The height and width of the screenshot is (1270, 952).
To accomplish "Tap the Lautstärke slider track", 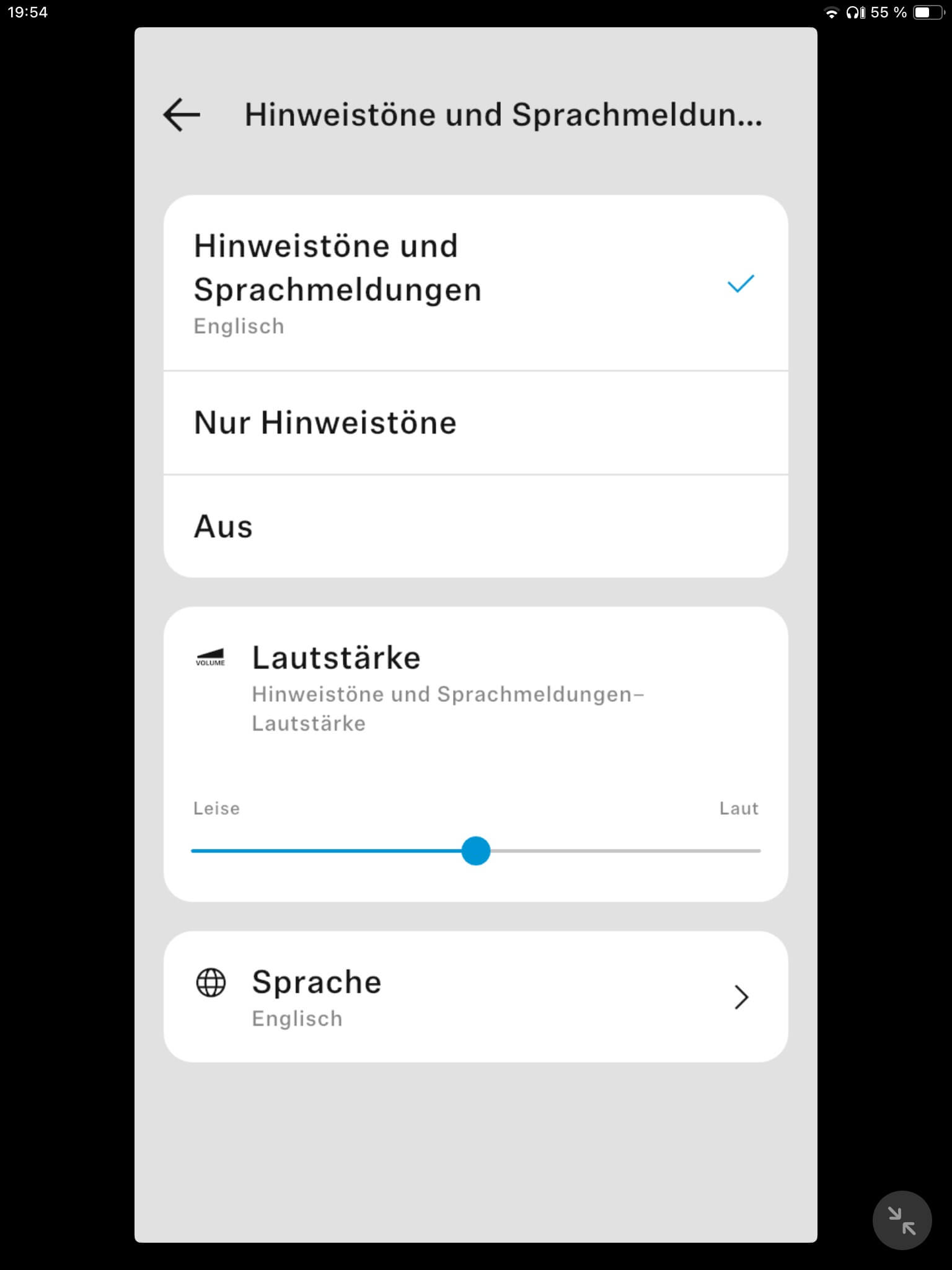I will pos(620,851).
